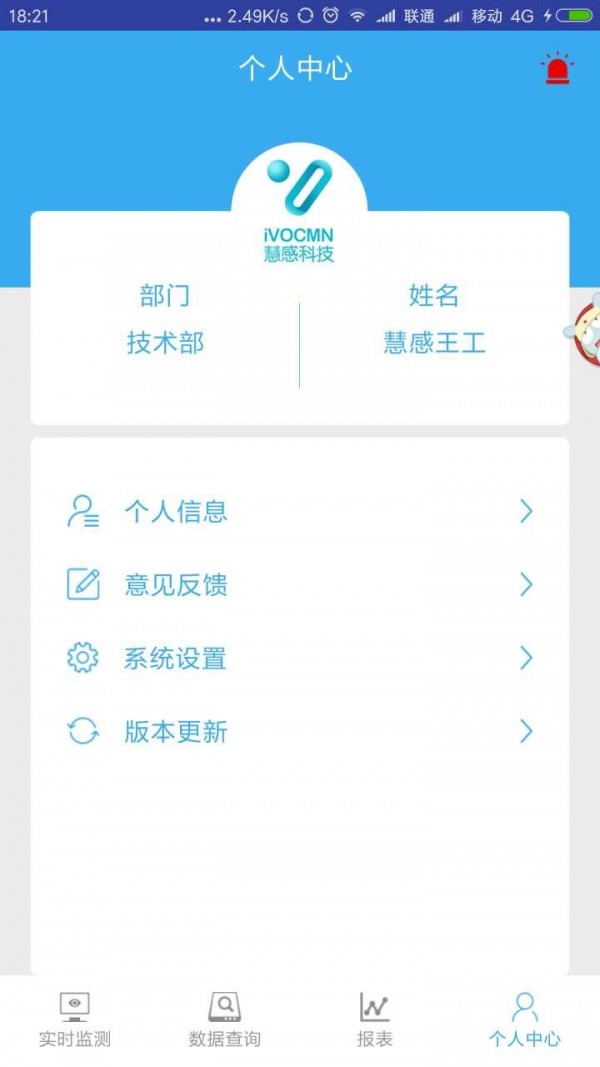Open 个人信息 personal info row
The image size is (600, 1067).
299,512
